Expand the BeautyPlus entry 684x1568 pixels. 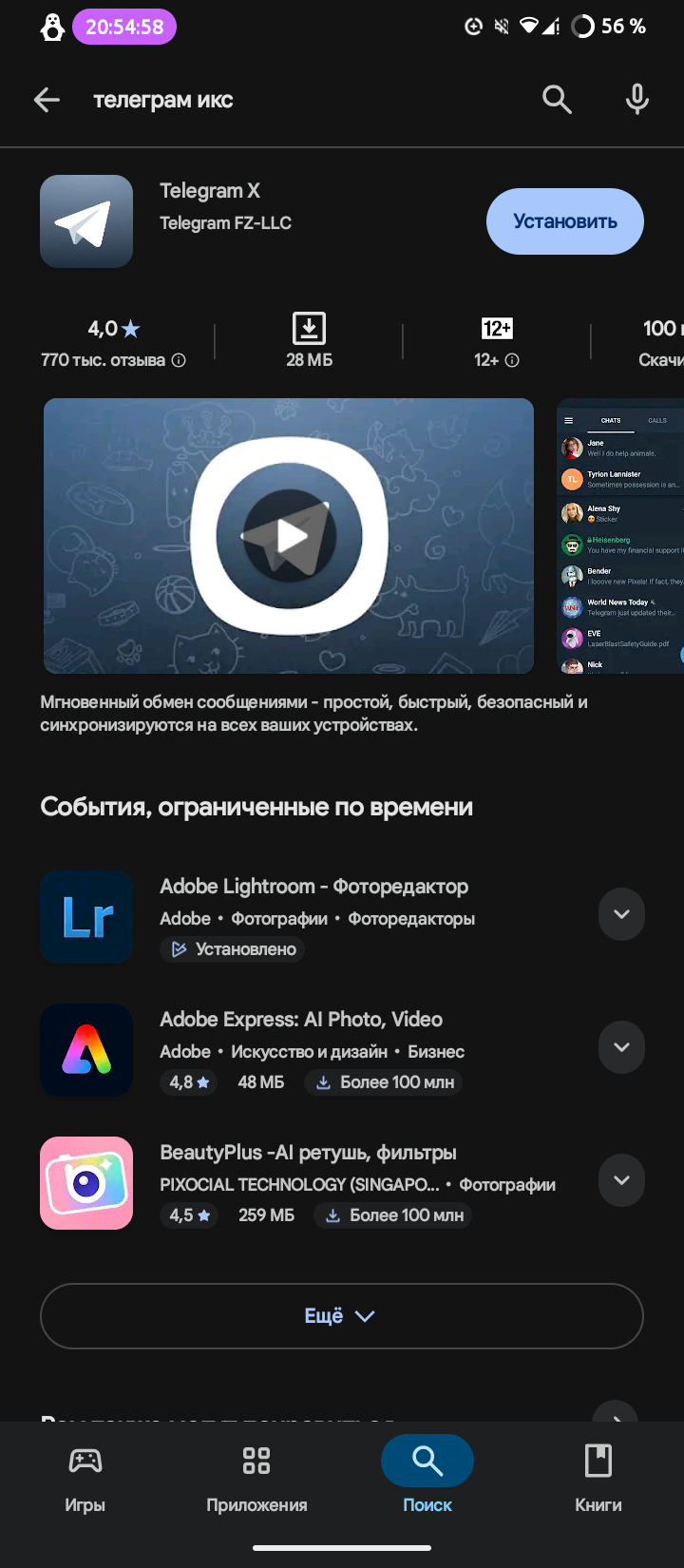[621, 1180]
